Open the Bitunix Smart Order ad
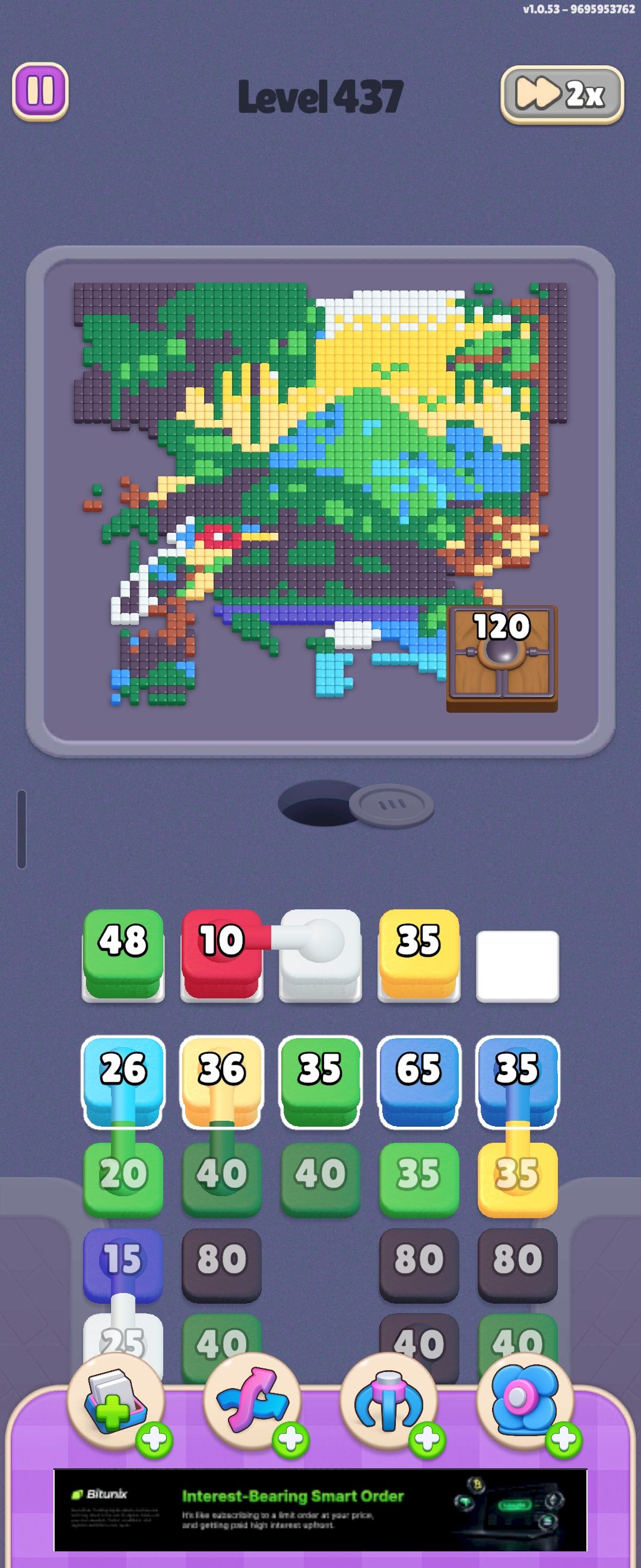 pos(320,1510)
